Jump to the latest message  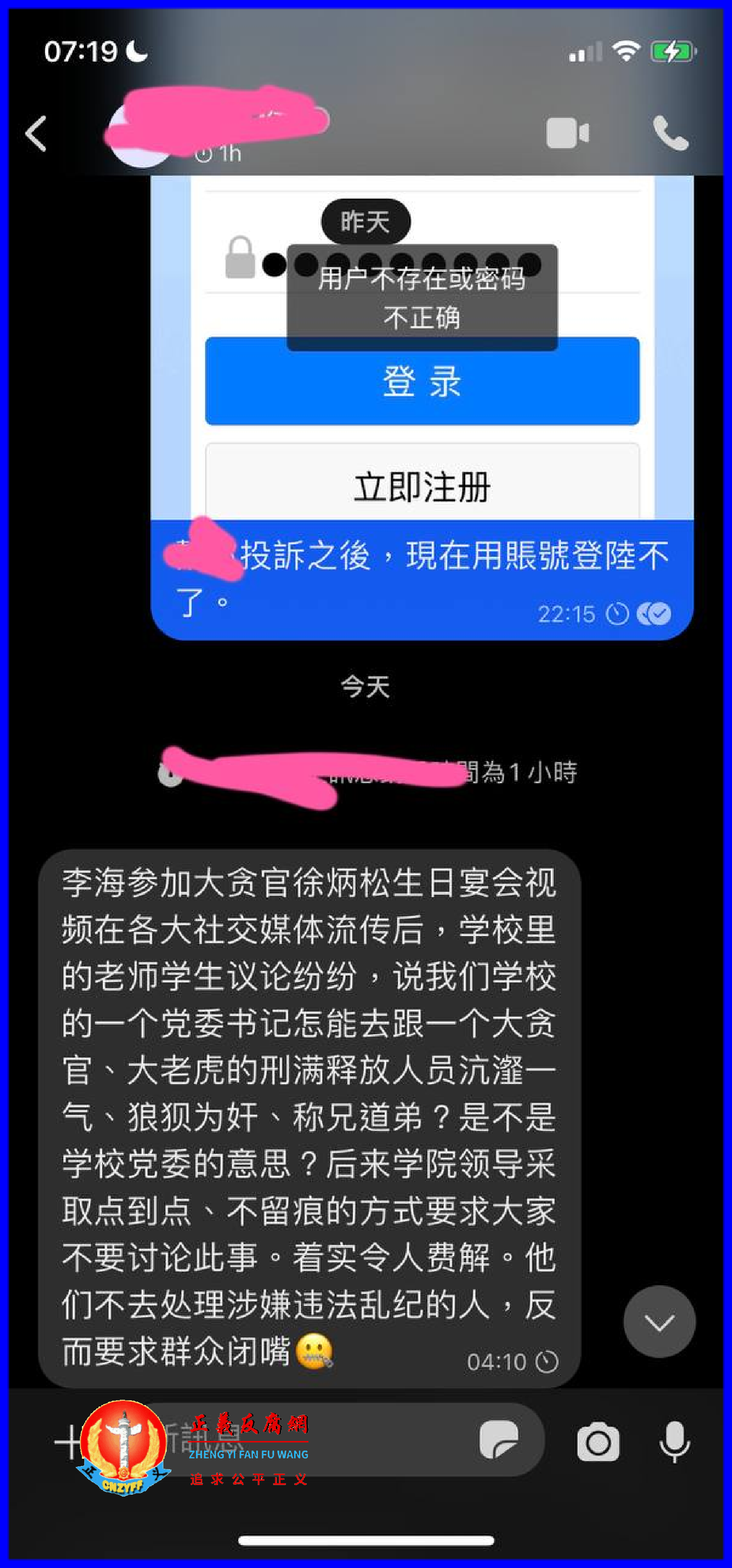point(659,1322)
